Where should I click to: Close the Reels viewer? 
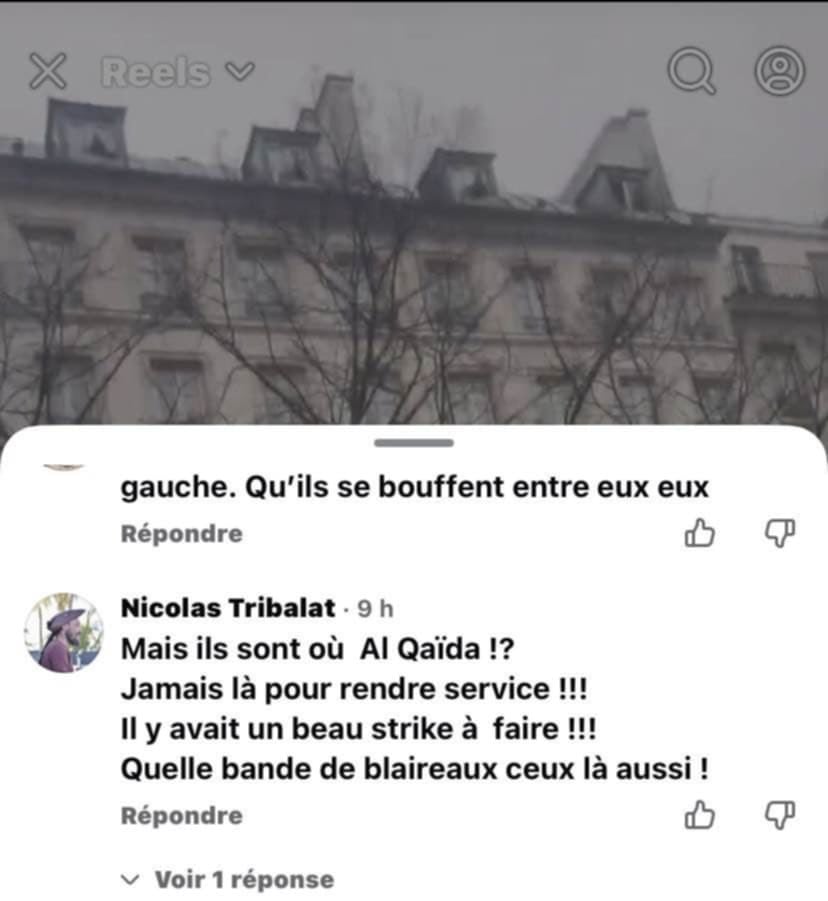[47, 71]
